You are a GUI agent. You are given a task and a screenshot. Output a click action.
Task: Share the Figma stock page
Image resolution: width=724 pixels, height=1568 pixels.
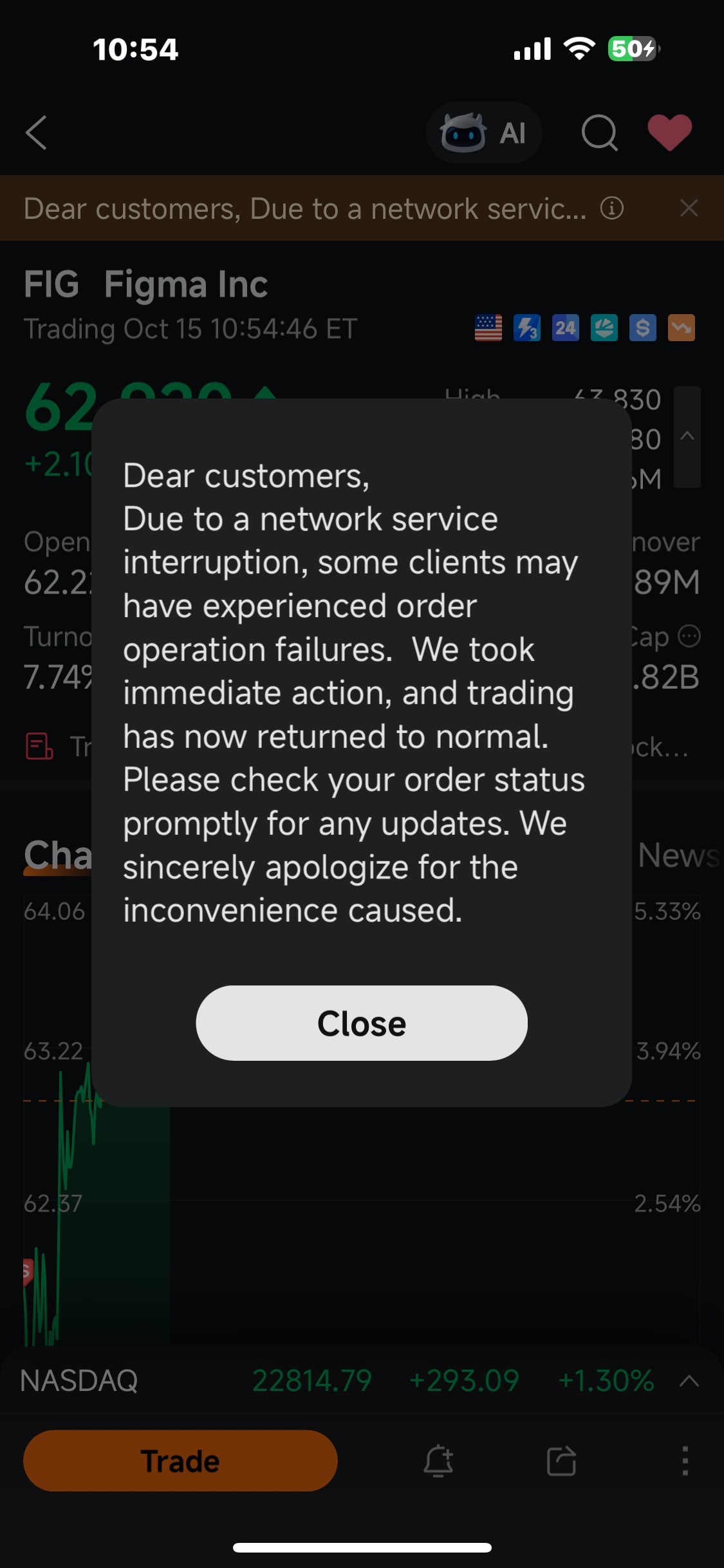(x=561, y=1461)
